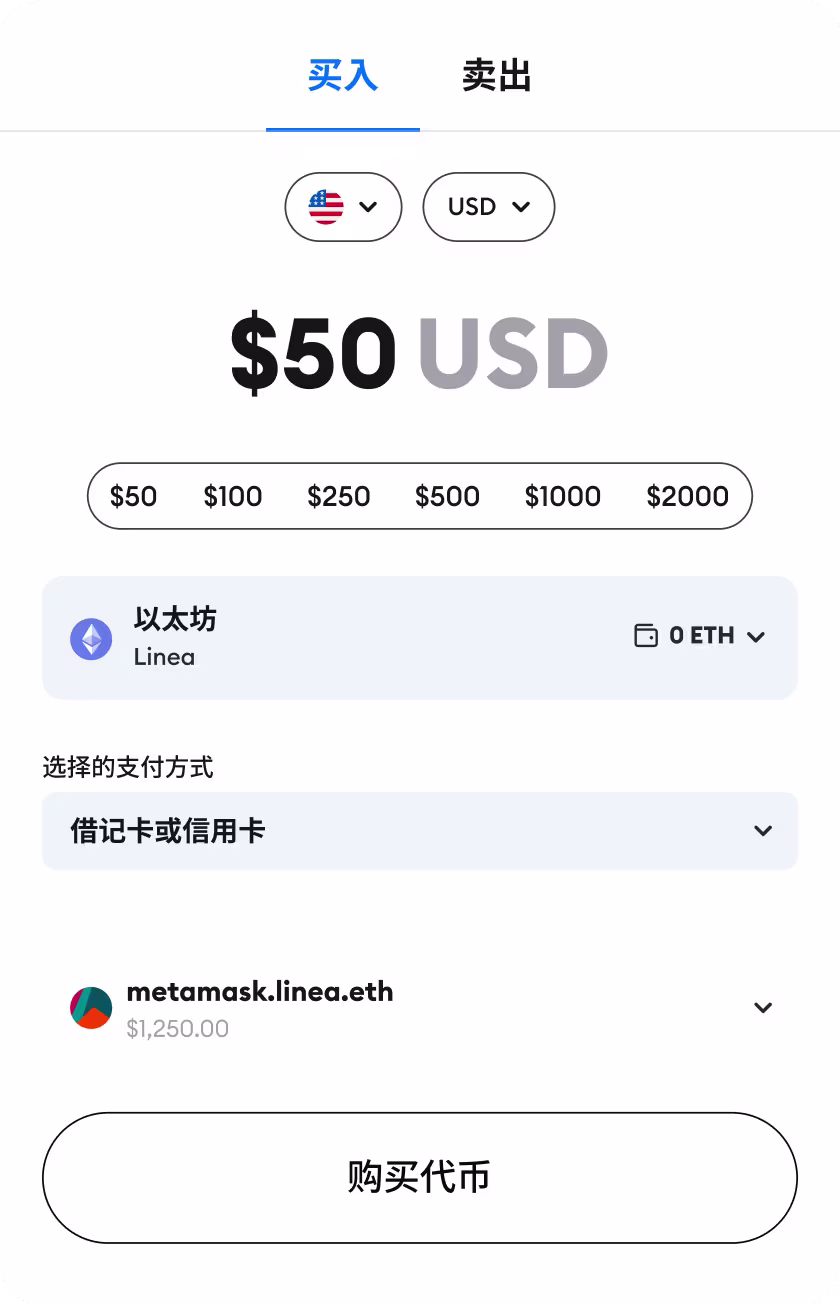Choose the $250 amount chip
840x1304 pixels.
(x=340, y=496)
